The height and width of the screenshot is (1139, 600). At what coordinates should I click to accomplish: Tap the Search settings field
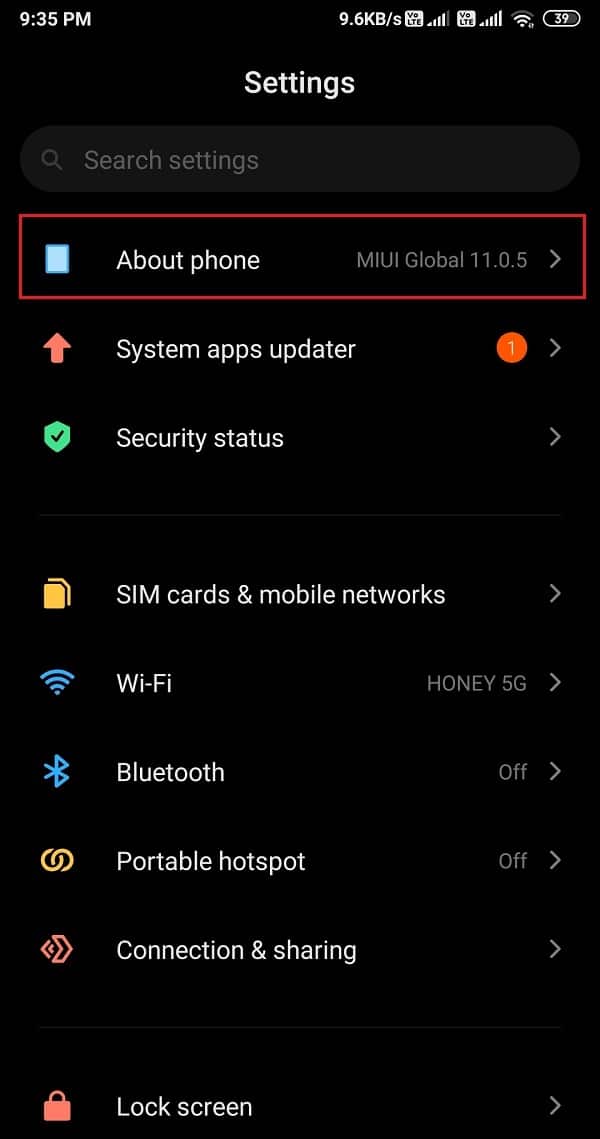click(300, 160)
